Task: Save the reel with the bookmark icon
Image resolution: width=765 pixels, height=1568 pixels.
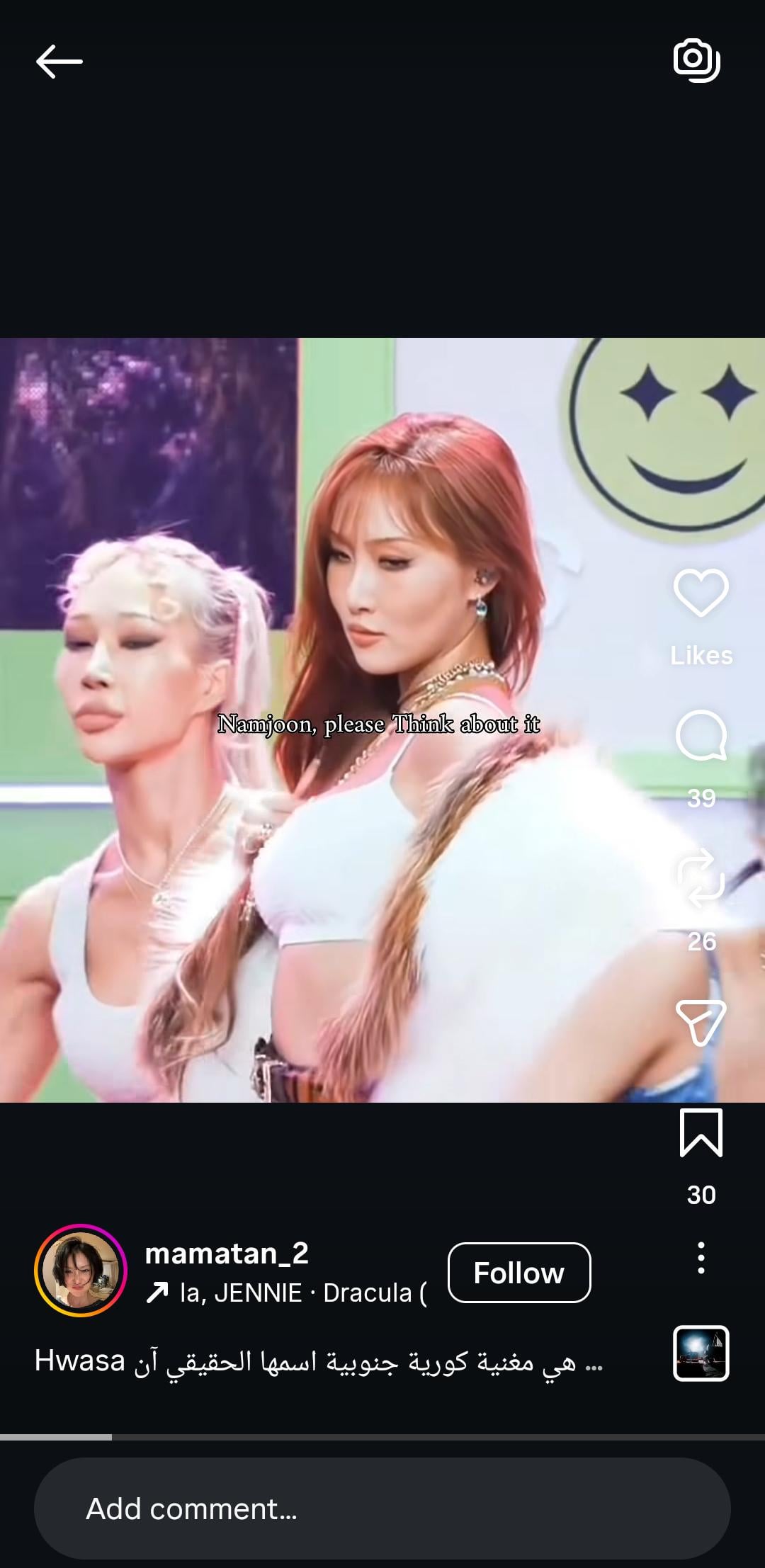Action: click(701, 1133)
